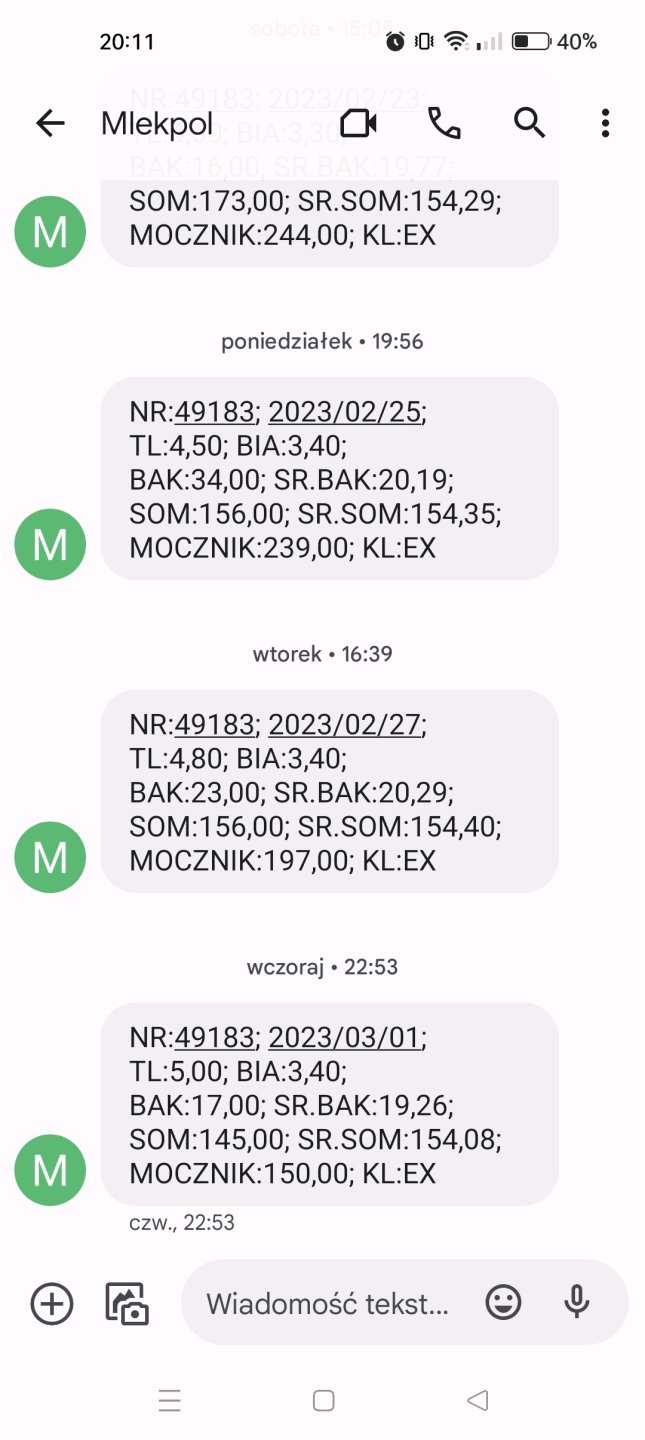Tap the plus attachment button

tap(52, 1303)
